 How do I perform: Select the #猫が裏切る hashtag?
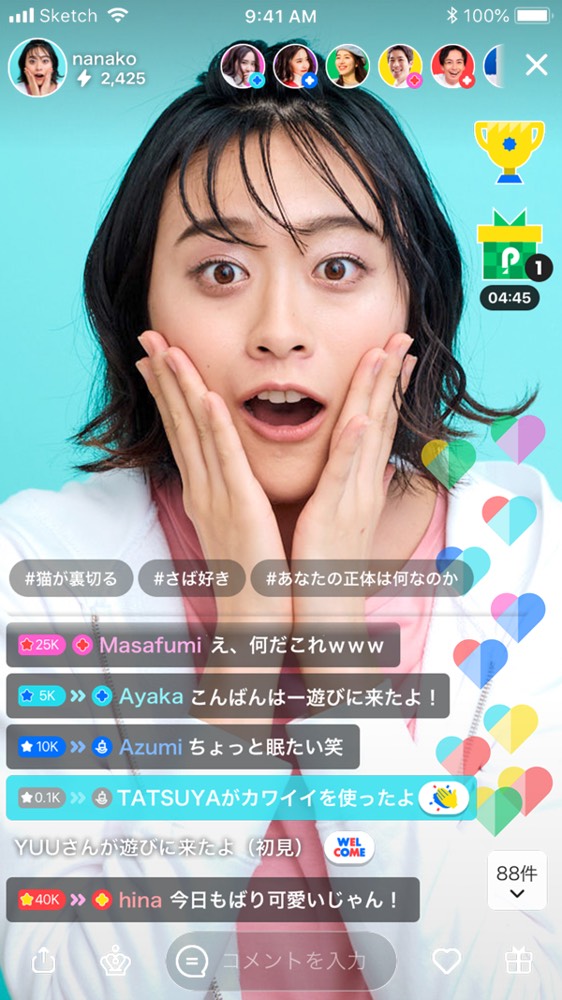coord(71,578)
